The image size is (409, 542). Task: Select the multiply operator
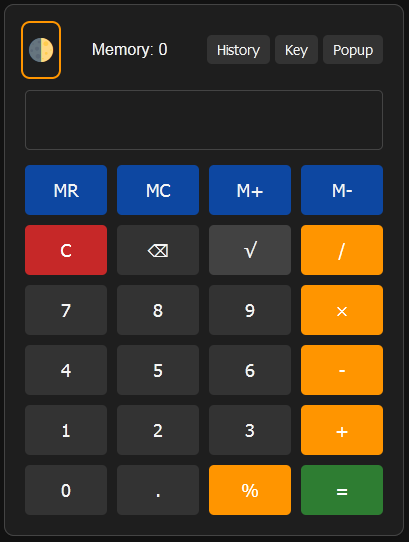(342, 310)
